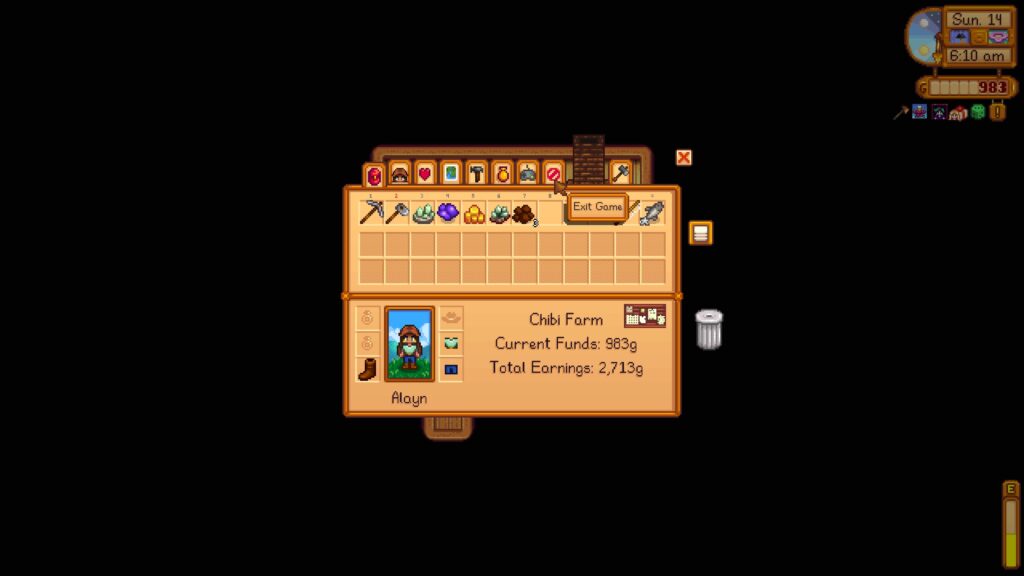1024x576 pixels.
Task: Open the Crafting hammer tab
Action: (x=476, y=174)
